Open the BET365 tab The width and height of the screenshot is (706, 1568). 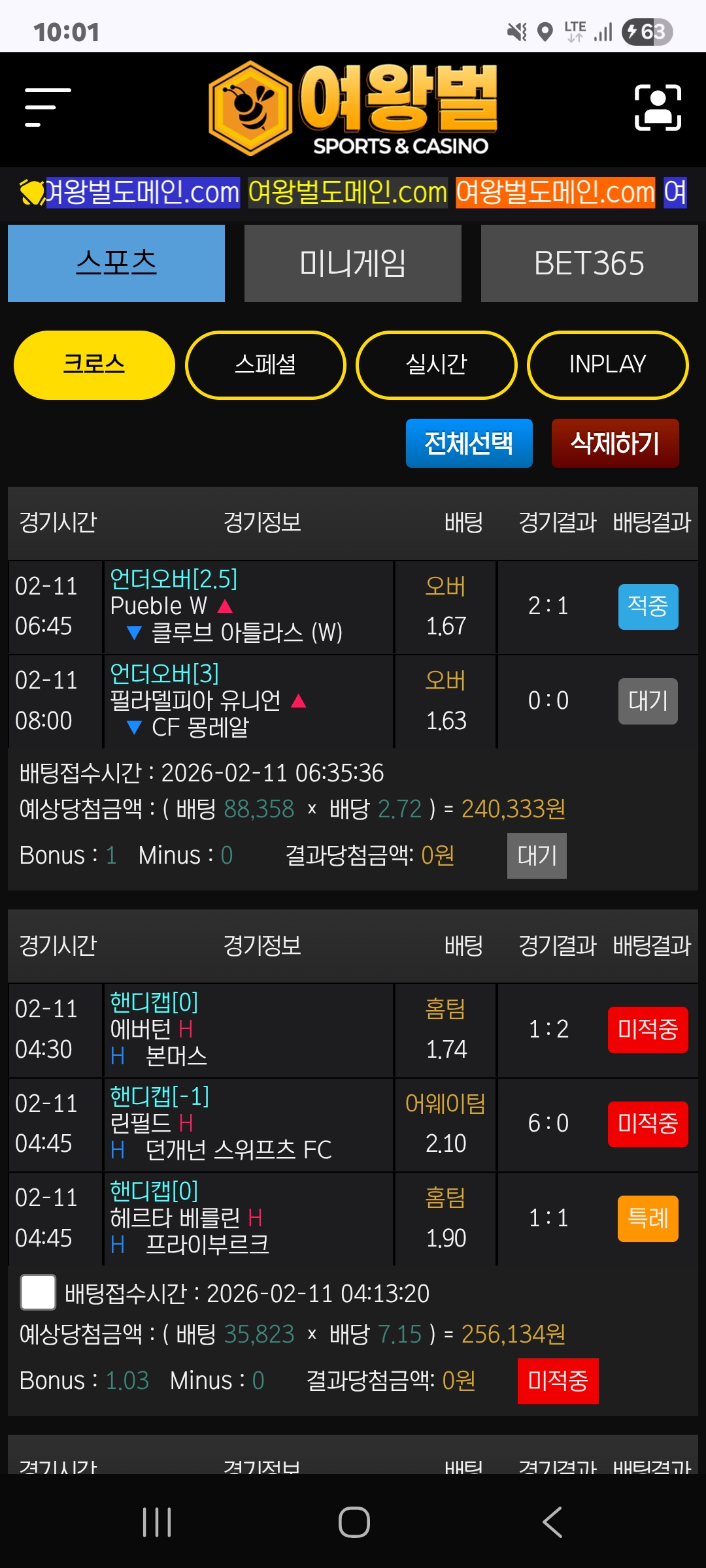[x=589, y=263]
